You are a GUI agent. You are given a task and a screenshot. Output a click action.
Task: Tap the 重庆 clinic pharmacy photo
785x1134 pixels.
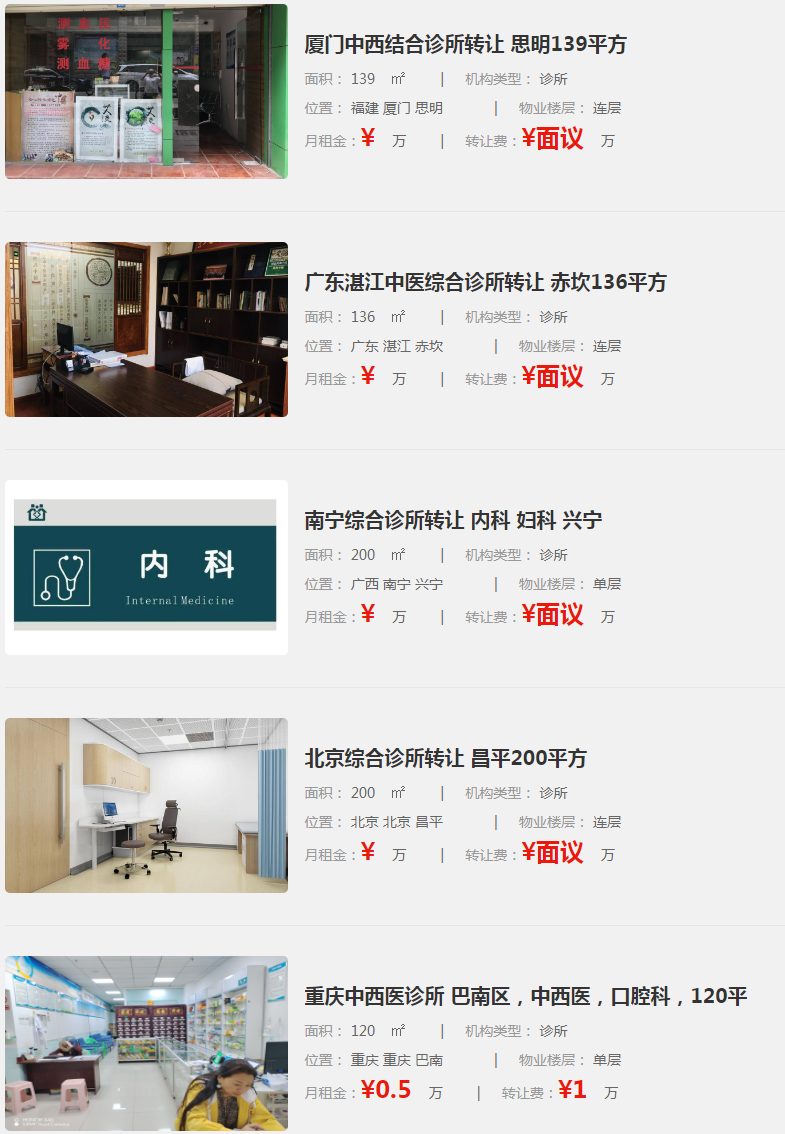[146, 1044]
